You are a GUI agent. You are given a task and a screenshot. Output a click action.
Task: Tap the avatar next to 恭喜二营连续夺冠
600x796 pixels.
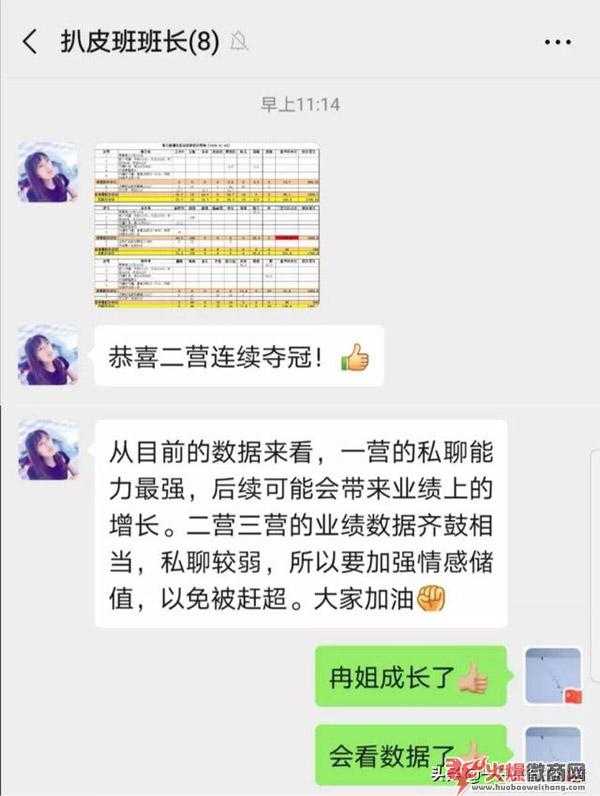click(x=48, y=355)
